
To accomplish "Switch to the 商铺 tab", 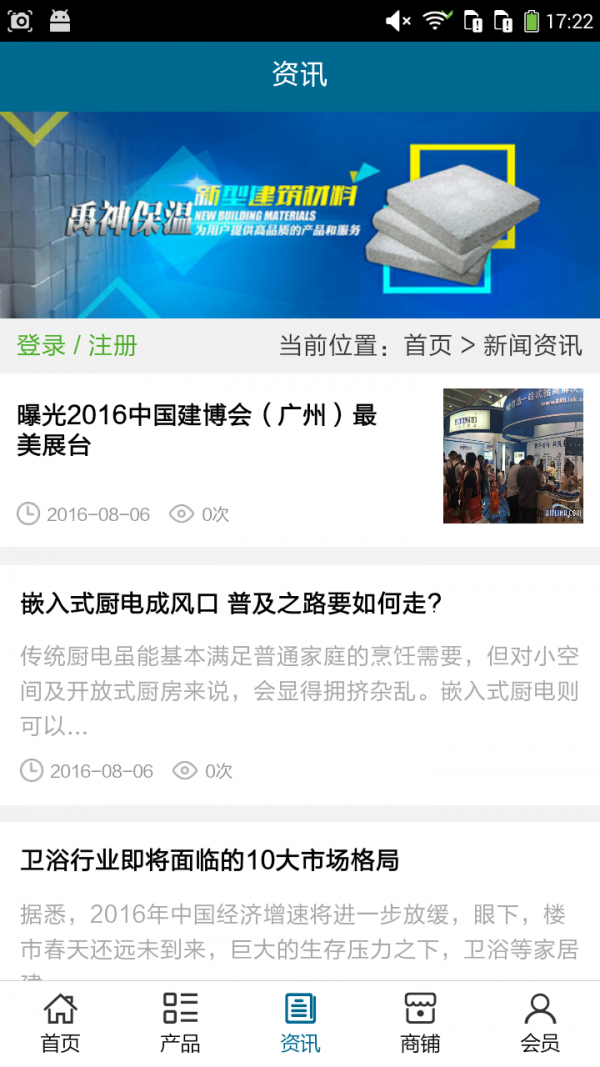I will 420,1023.
